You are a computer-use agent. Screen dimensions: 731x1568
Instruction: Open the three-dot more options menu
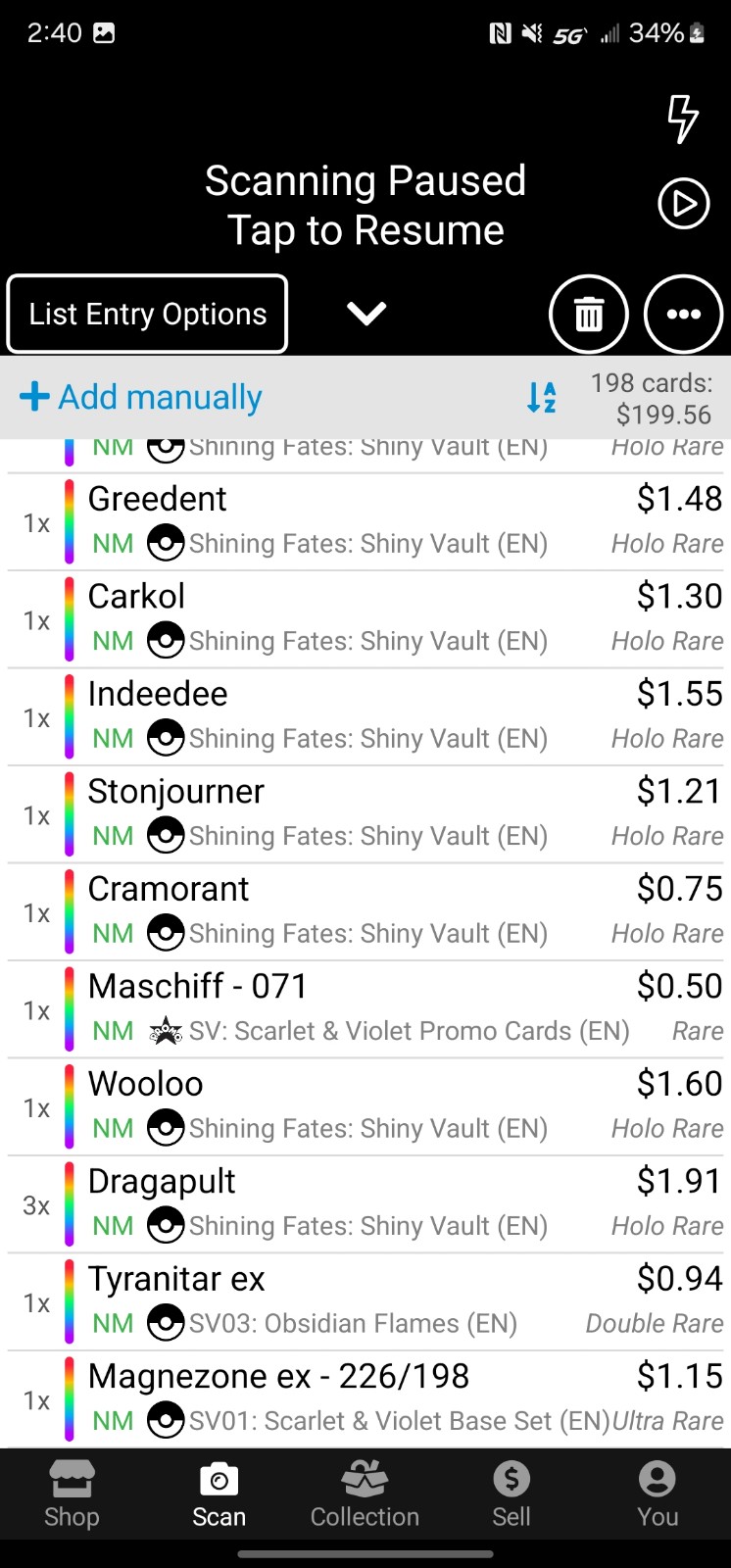[x=683, y=315]
